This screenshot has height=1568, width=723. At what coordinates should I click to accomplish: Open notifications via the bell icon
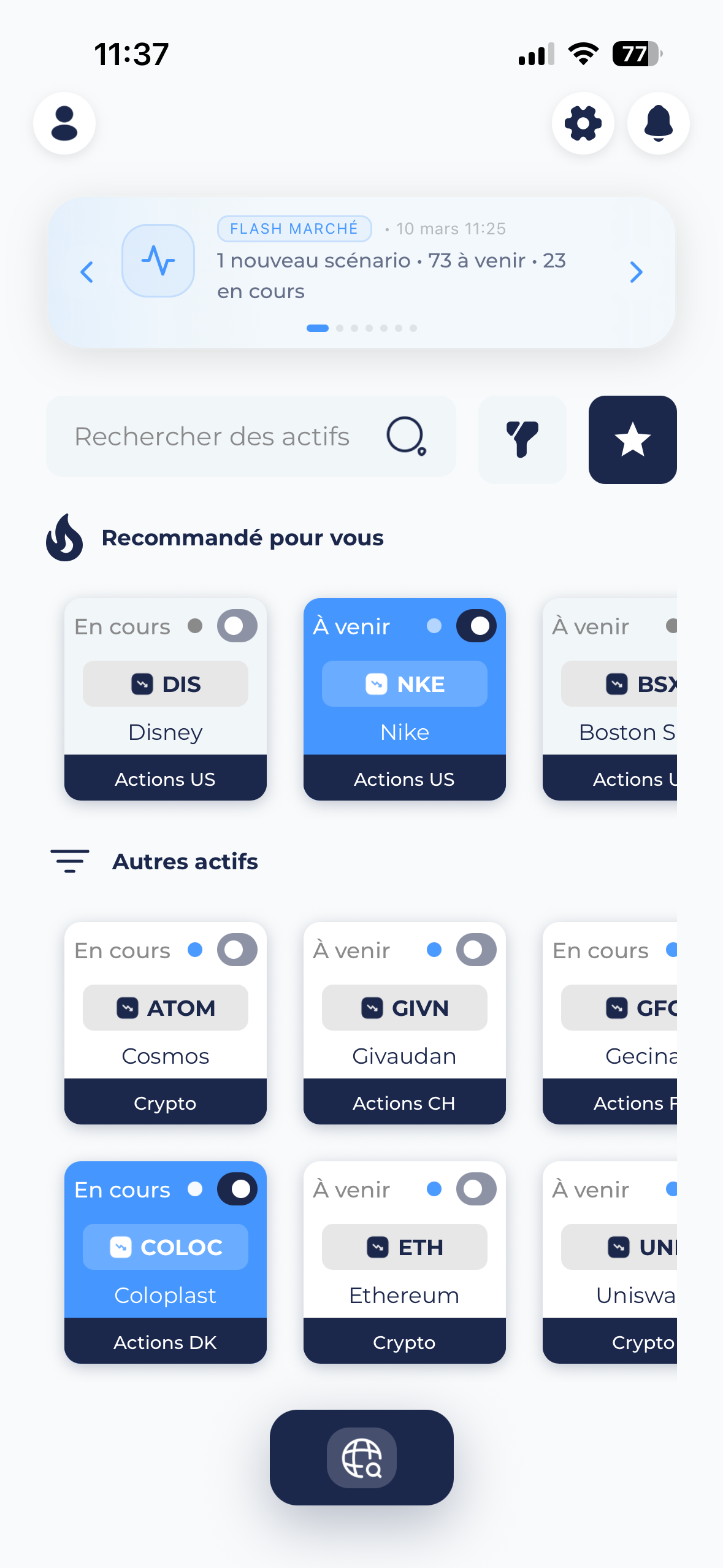657,123
